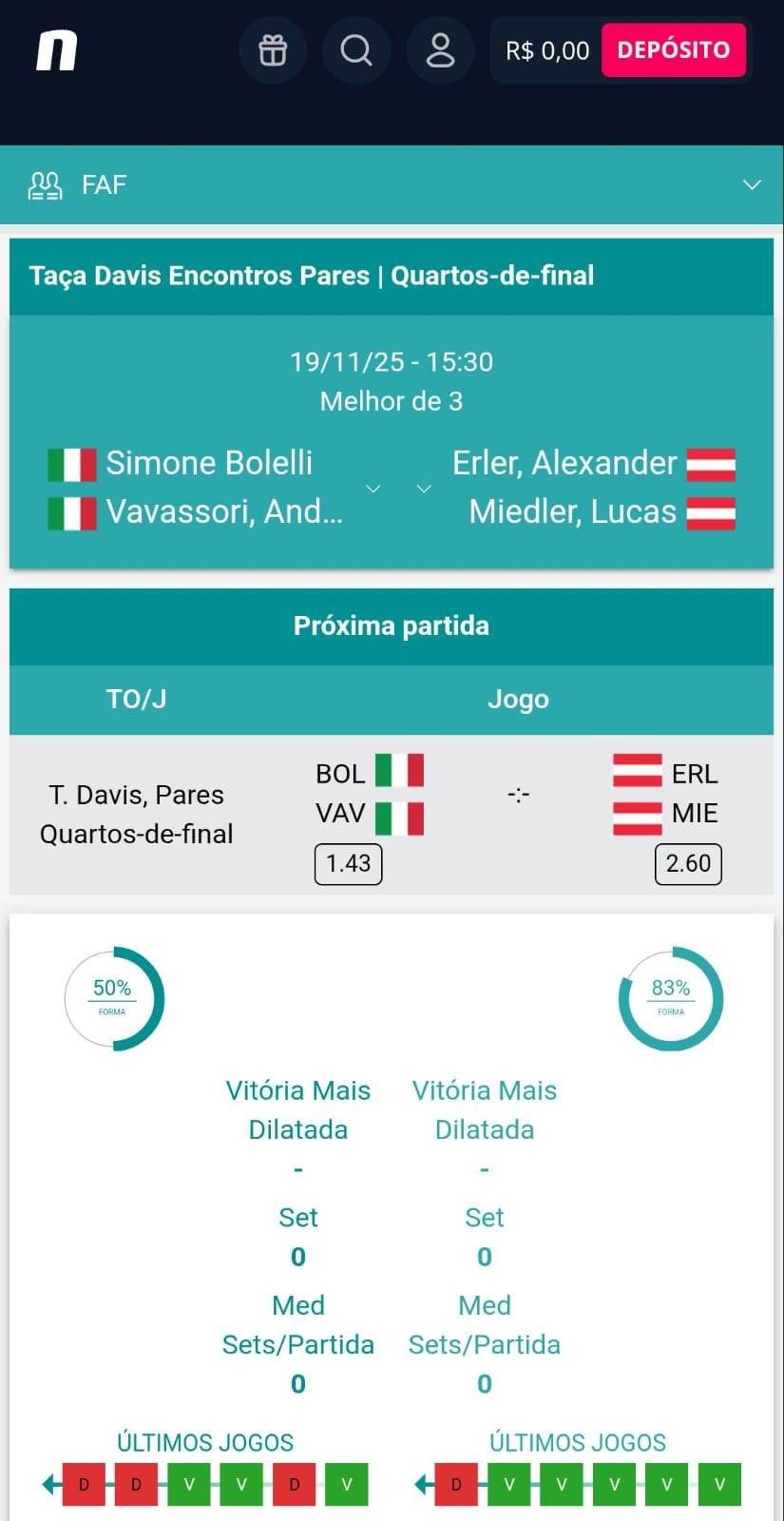Click the Austrian flag beside Erler, Alexander

[x=710, y=463]
